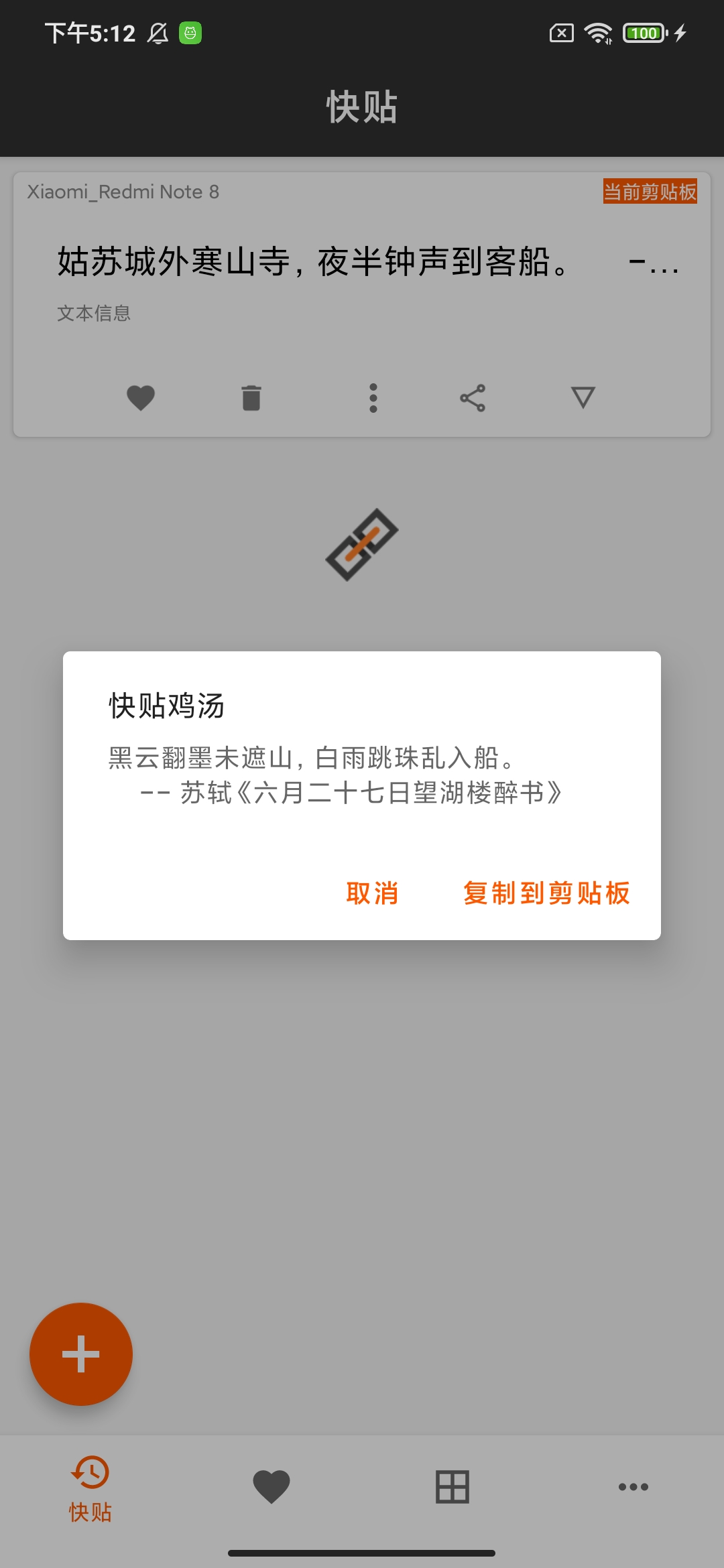The width and height of the screenshot is (724, 1568).
Task: Share the 姑苏城外寒山寺 clip
Action: point(473,398)
